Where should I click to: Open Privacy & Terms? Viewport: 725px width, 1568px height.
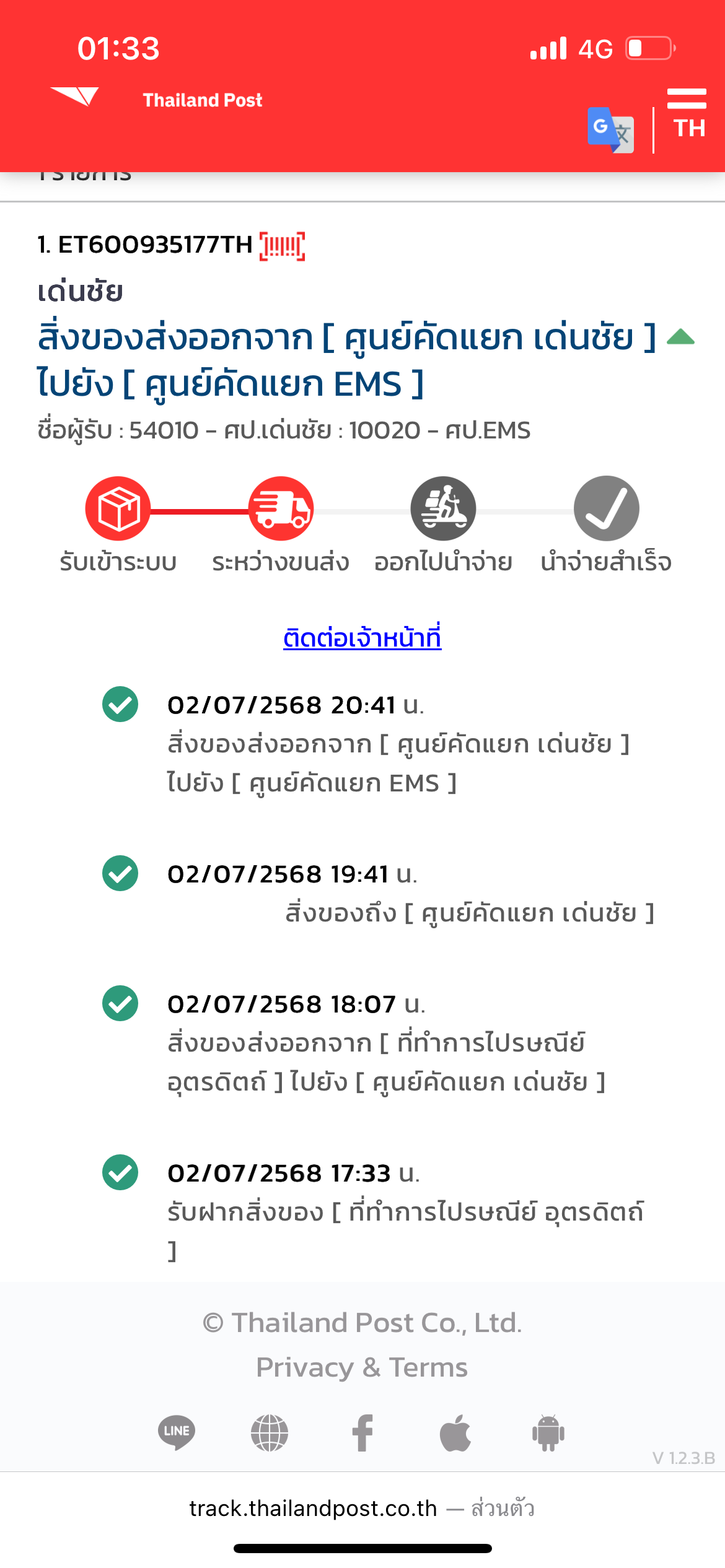pyautogui.click(x=362, y=1367)
